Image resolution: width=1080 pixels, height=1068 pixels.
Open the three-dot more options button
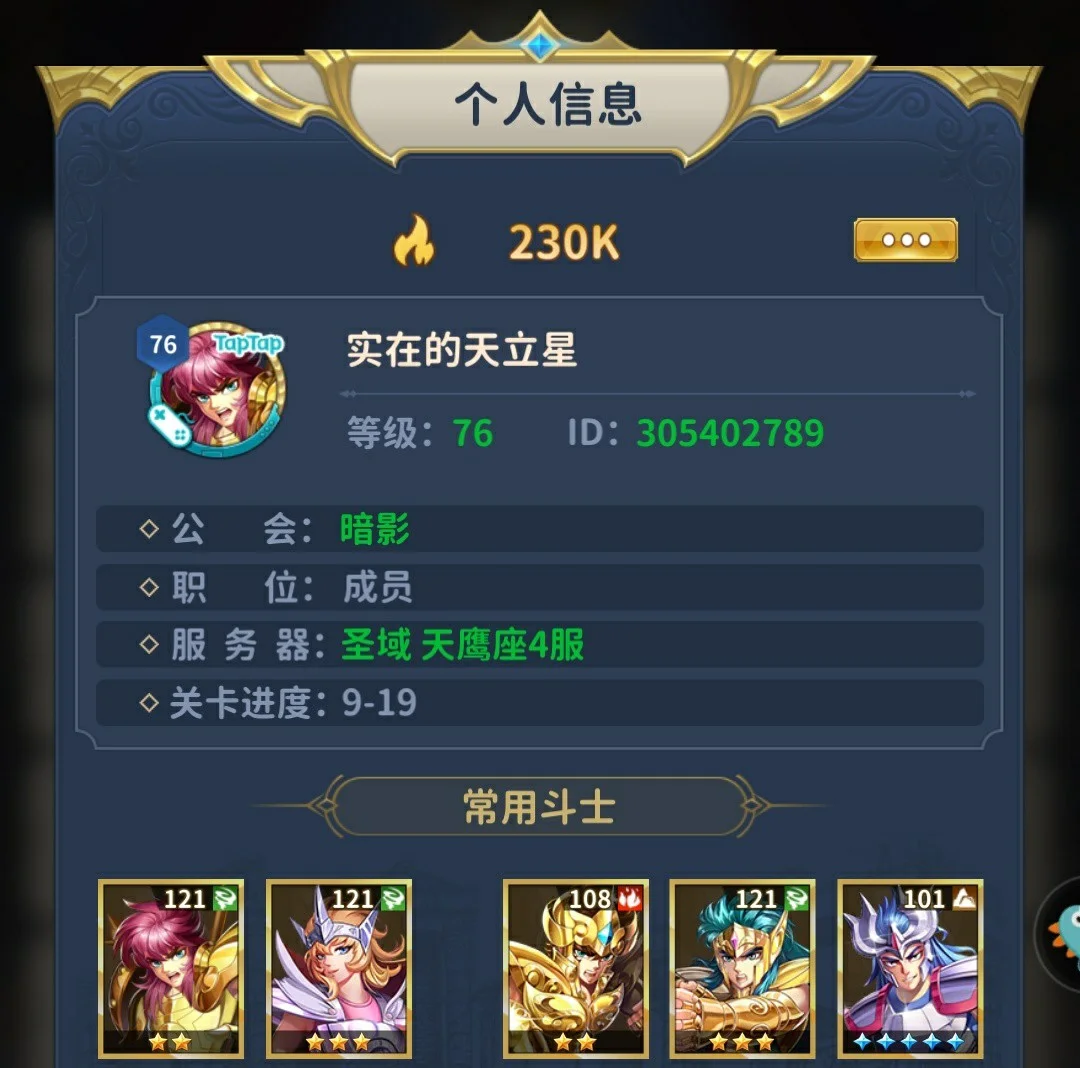pyautogui.click(x=905, y=240)
